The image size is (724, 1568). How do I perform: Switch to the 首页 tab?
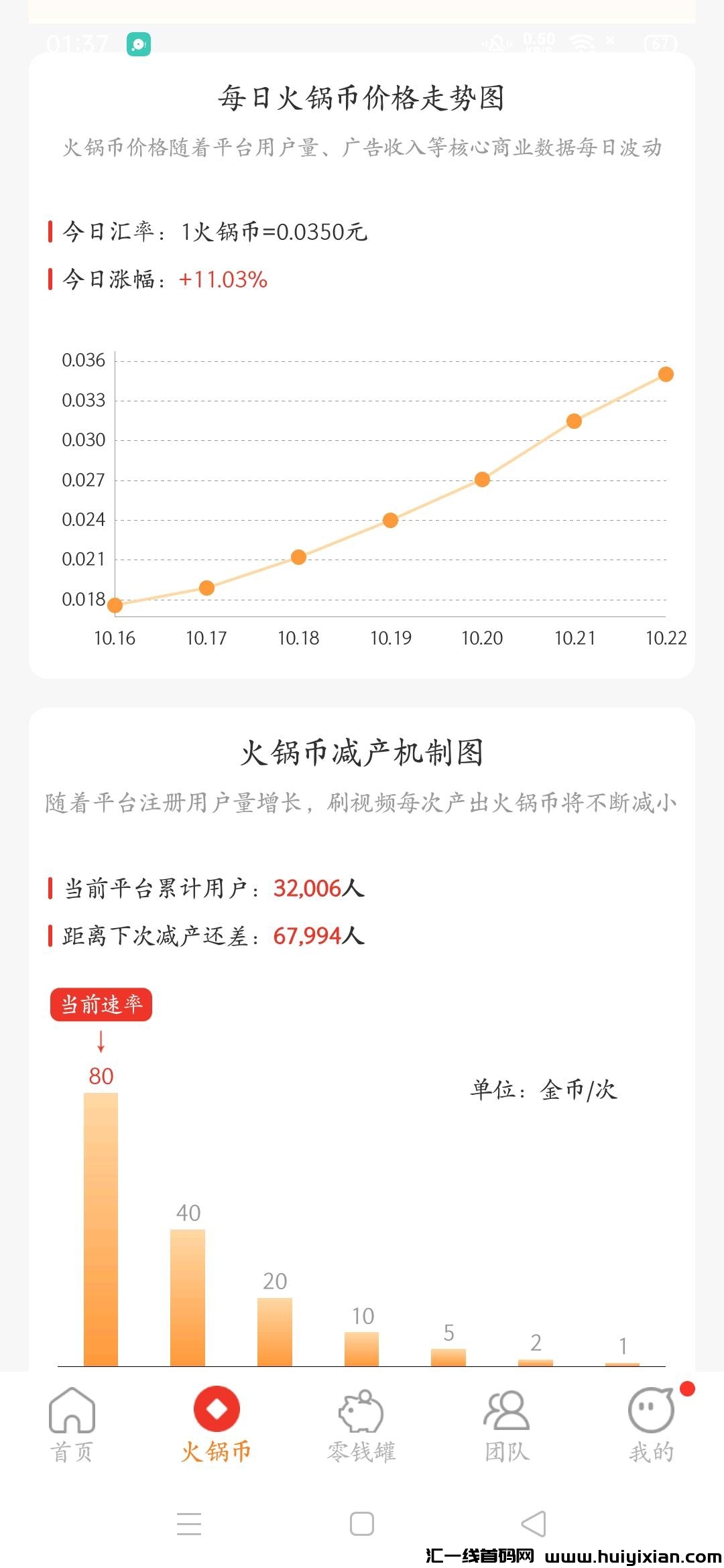pyautogui.click(x=72, y=1423)
